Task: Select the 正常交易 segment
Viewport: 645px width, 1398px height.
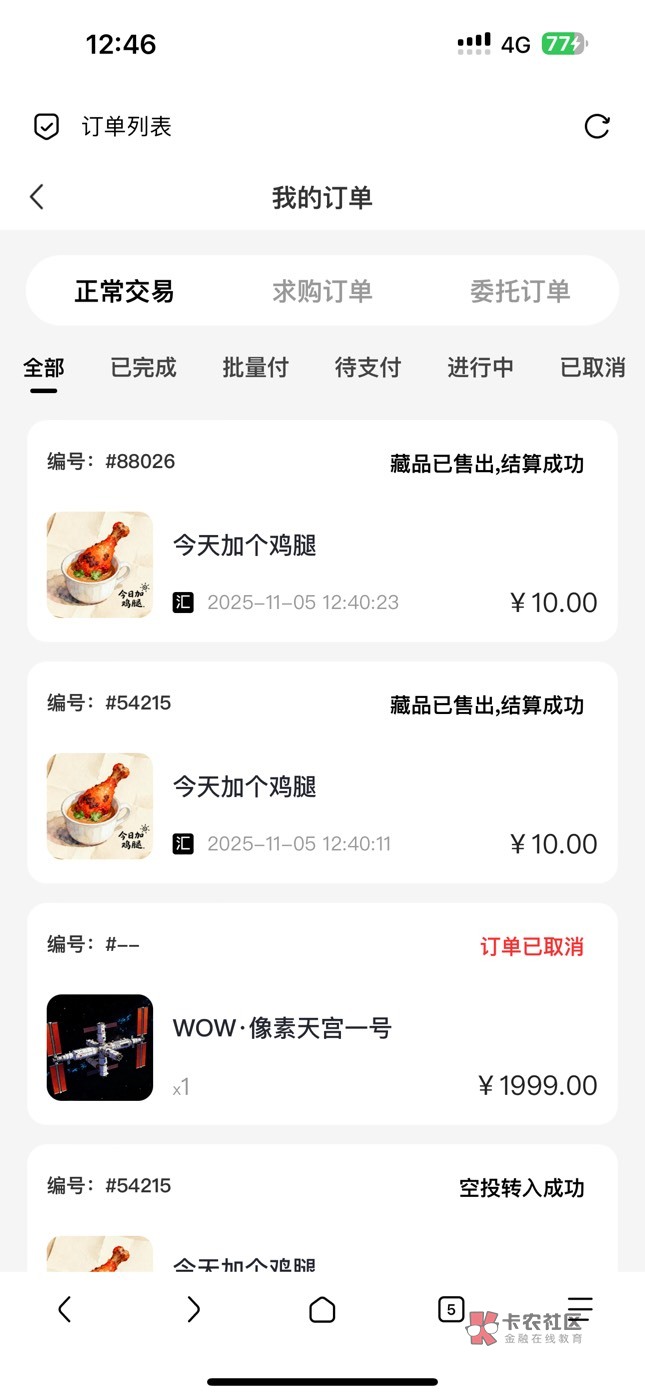Action: (124, 291)
